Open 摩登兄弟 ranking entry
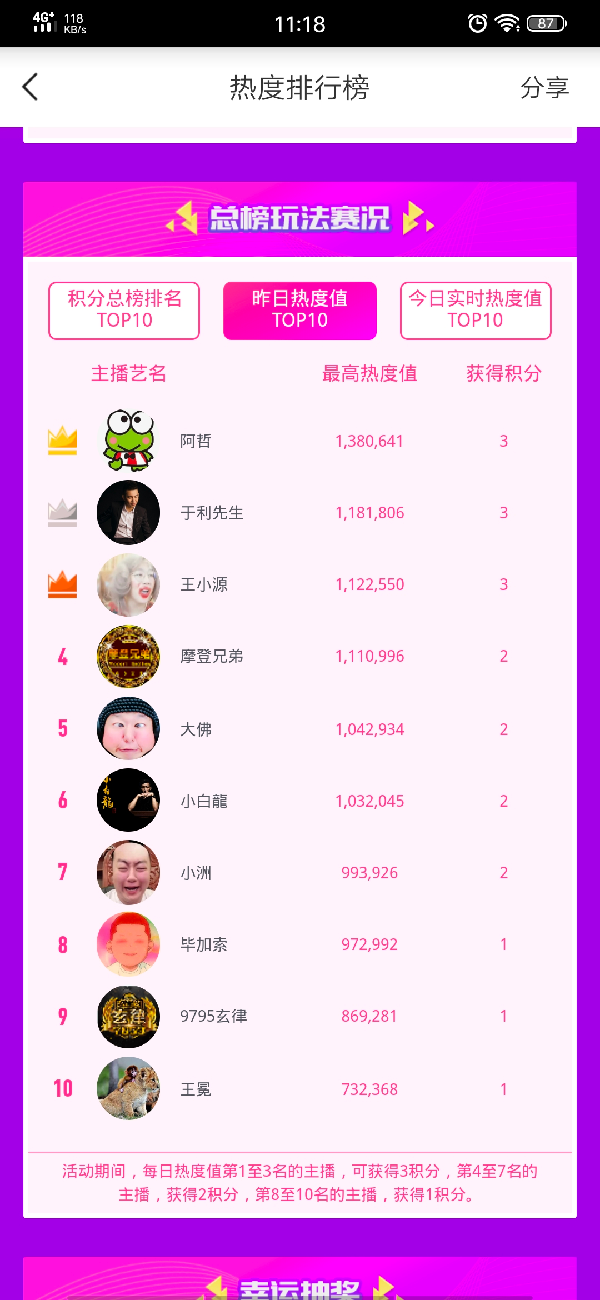600x1300 pixels. coord(211,657)
